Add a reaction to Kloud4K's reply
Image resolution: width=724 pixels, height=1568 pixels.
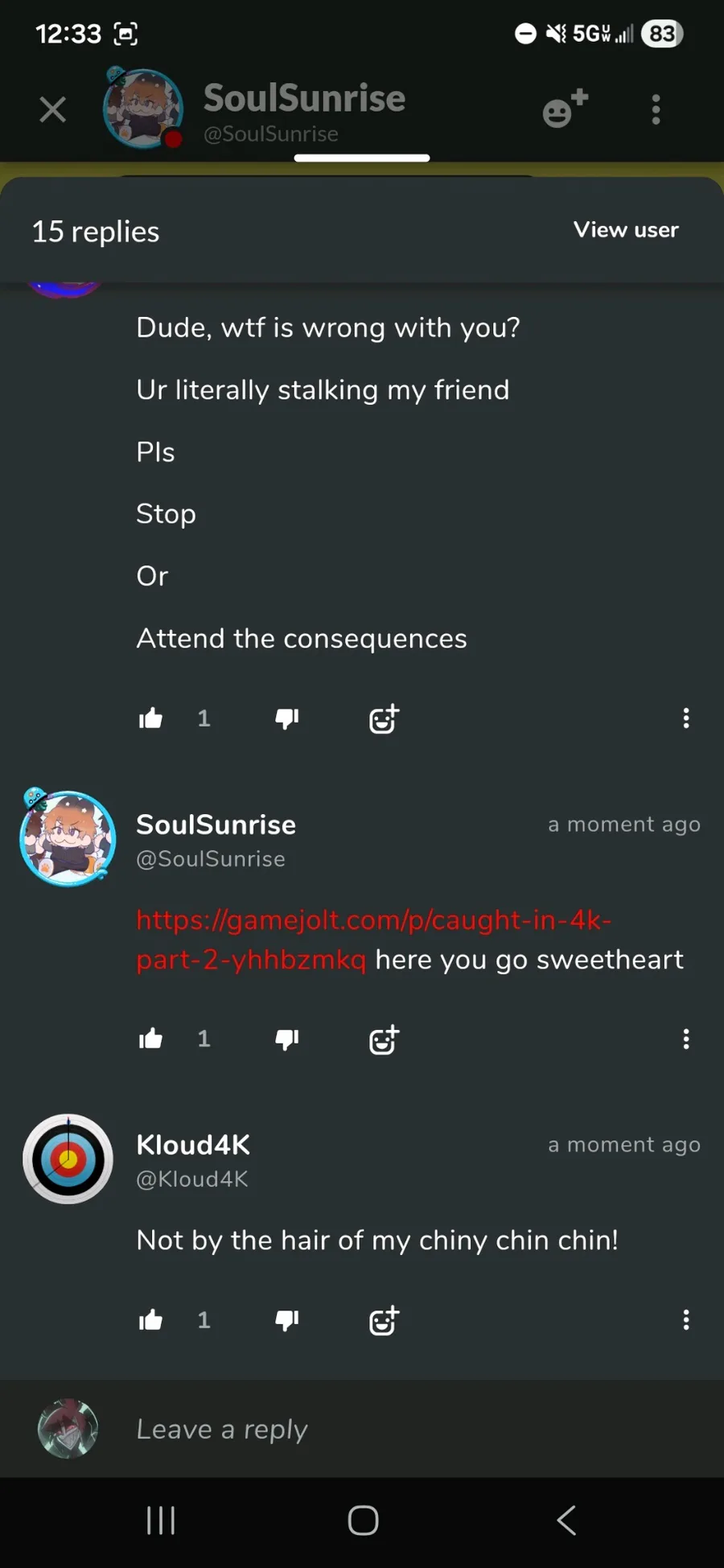coord(384,1319)
